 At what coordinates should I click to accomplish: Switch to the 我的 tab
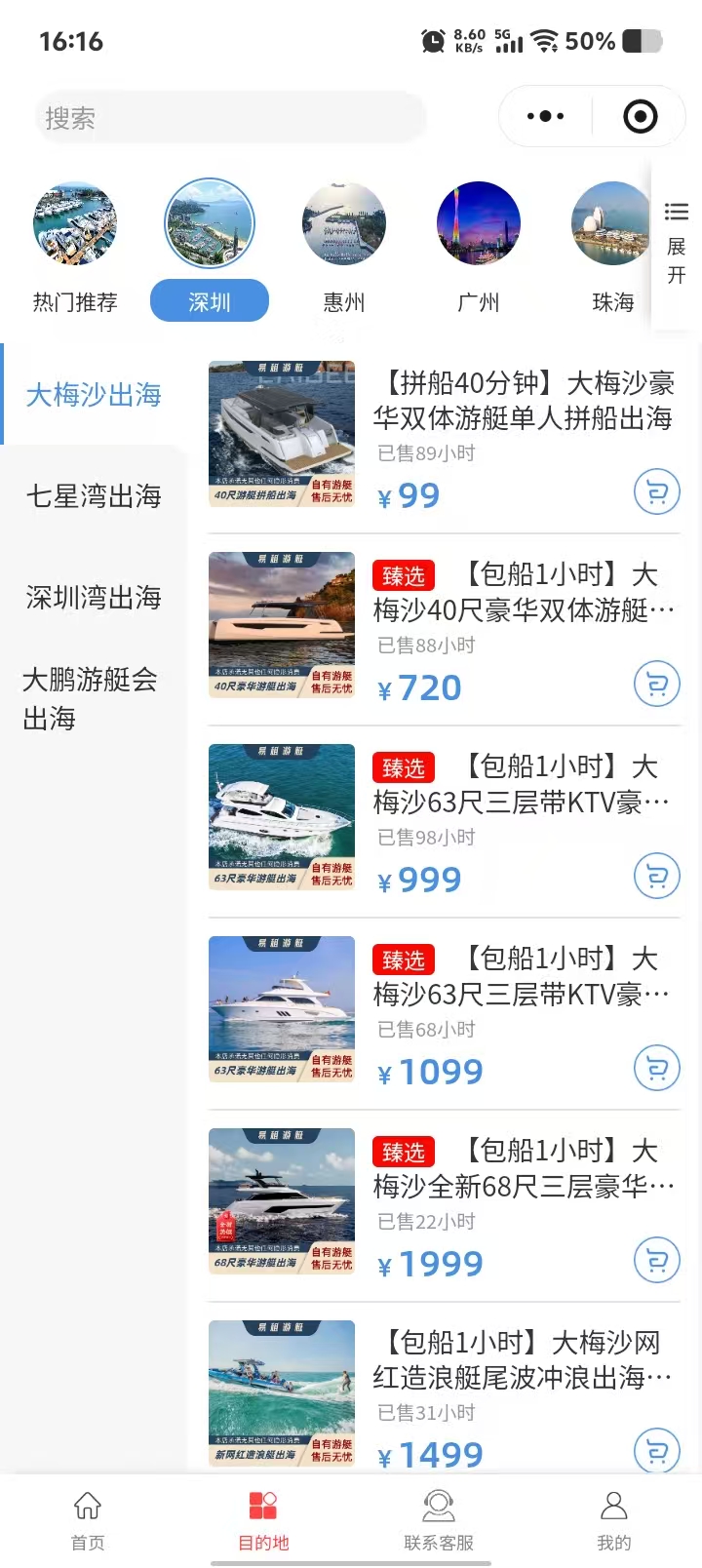coord(614,1520)
